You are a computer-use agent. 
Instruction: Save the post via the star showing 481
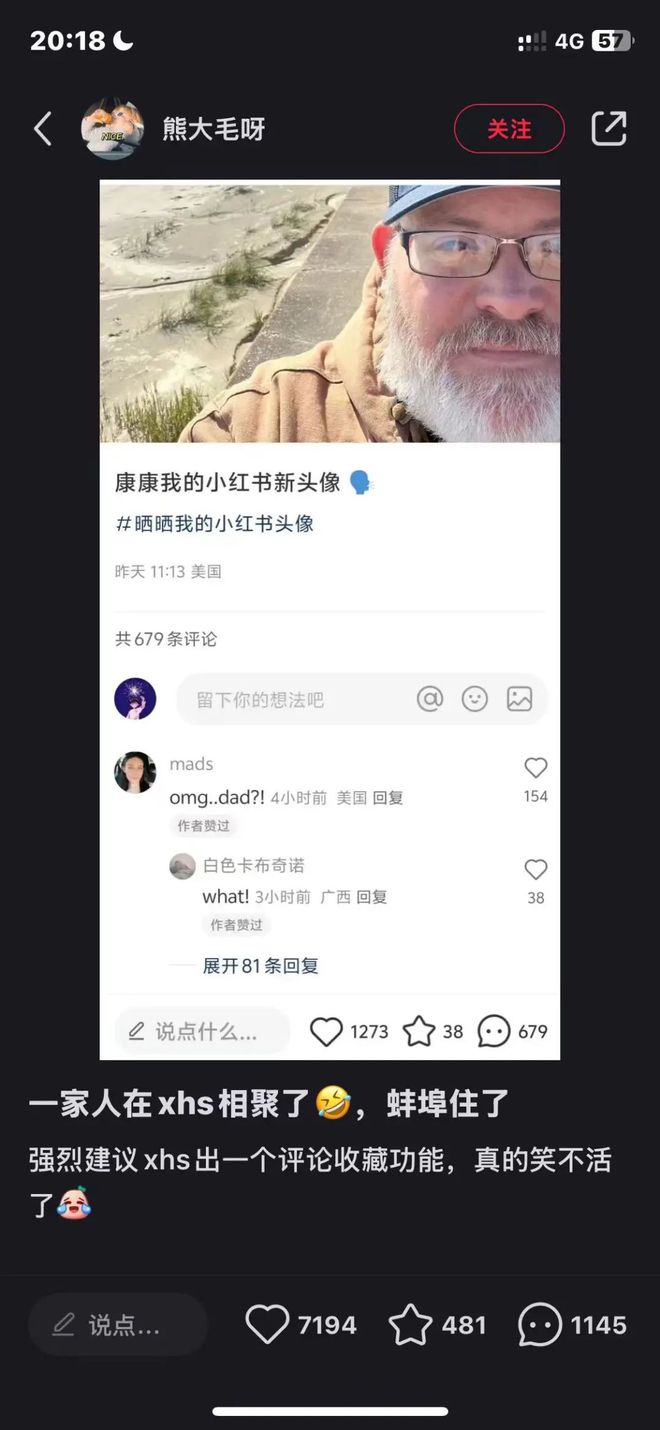tap(410, 1325)
